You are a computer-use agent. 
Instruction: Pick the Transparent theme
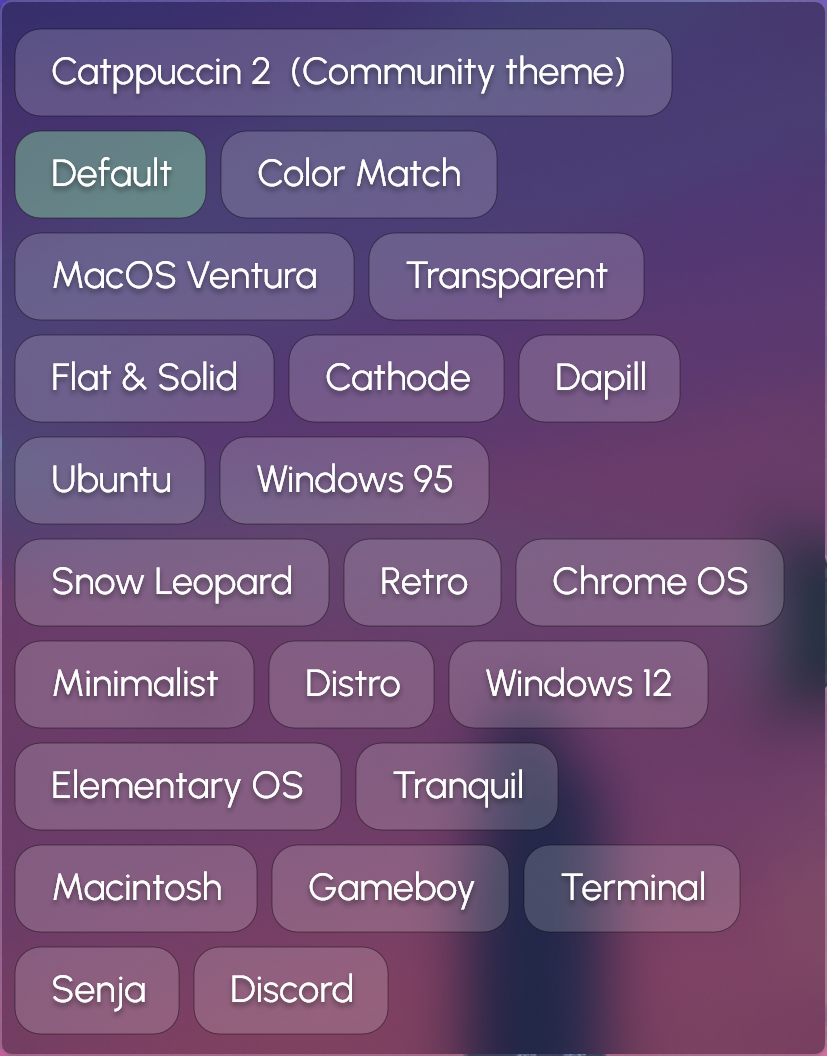[x=506, y=276]
